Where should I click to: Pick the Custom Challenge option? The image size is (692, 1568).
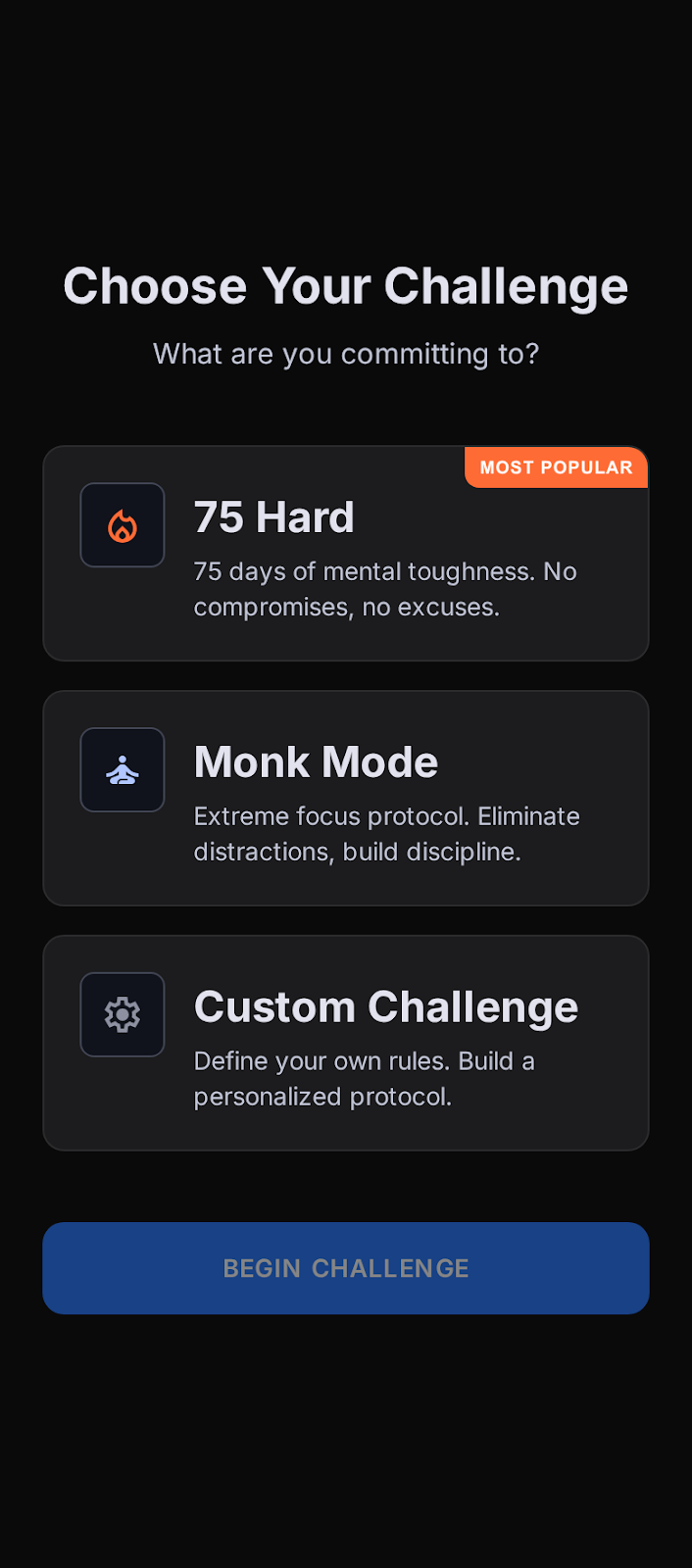[346, 1044]
